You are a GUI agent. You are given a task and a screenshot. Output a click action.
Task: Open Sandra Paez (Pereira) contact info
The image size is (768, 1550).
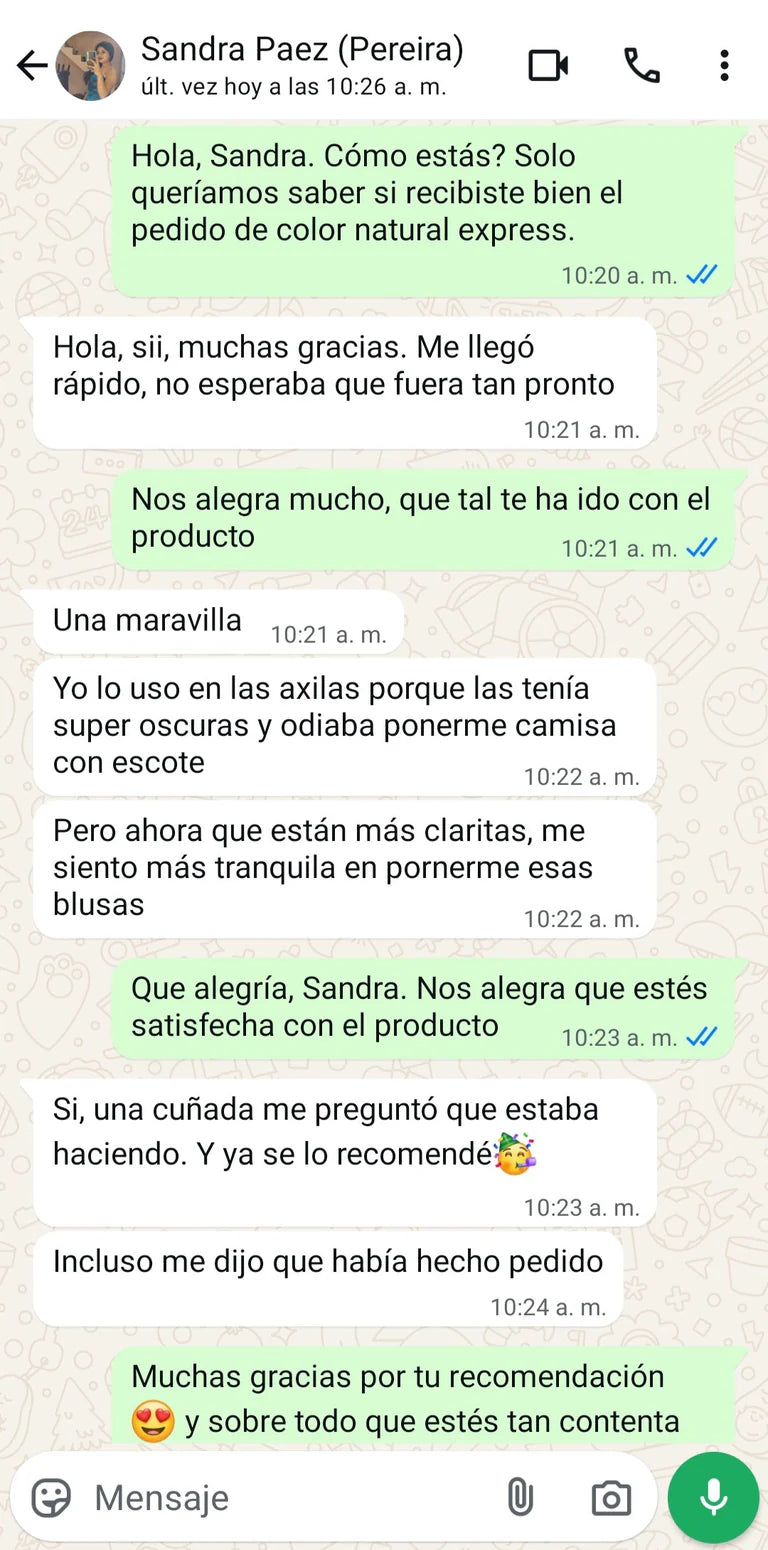point(300,64)
